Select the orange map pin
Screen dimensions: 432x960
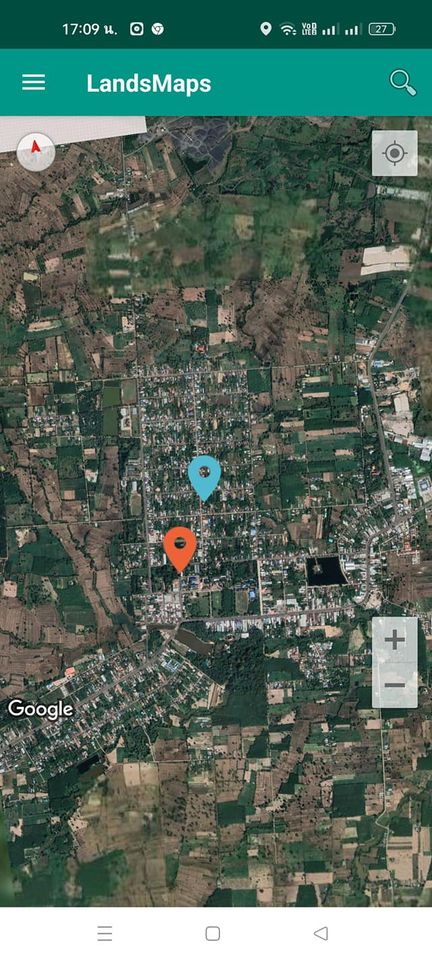click(x=180, y=549)
